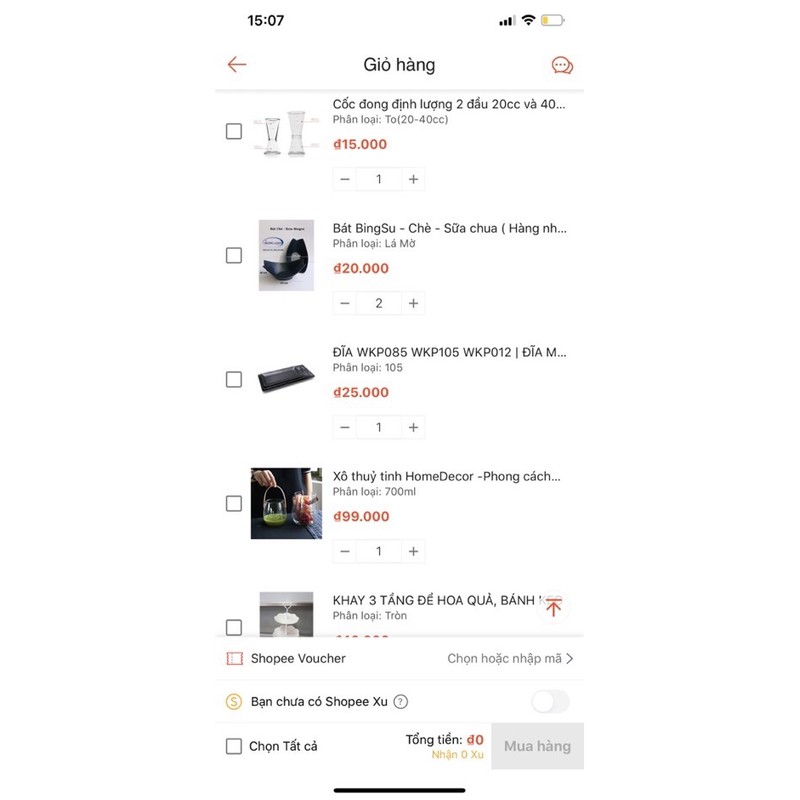
Task: Check the ĐĨA WKP085 item box
Action: point(234,379)
